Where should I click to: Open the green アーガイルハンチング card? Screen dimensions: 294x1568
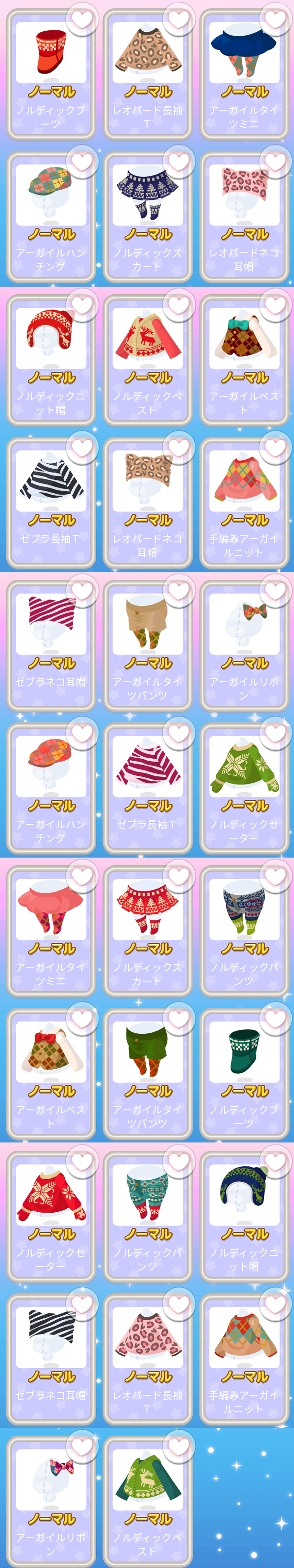(51, 217)
